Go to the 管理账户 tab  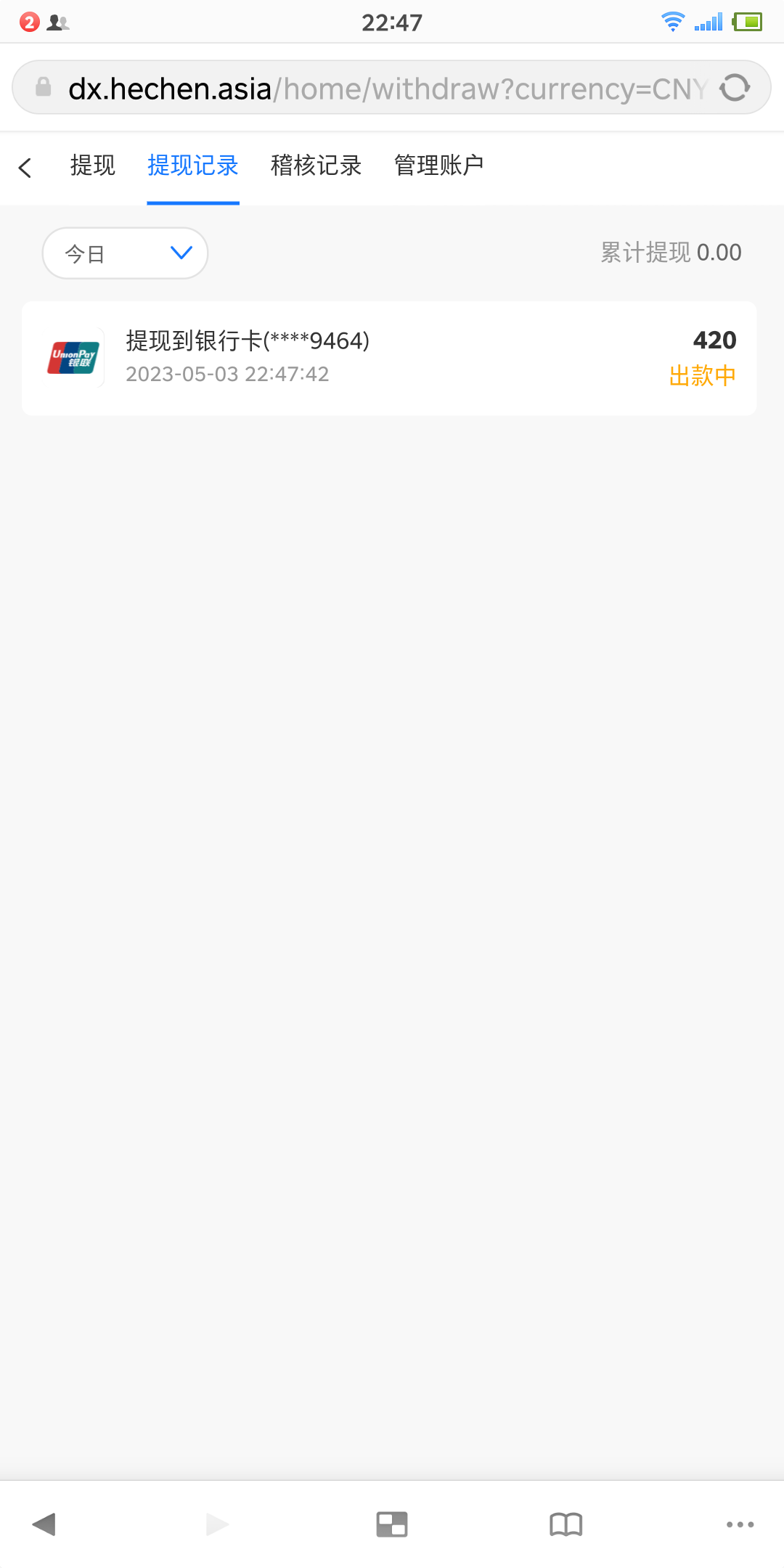click(x=438, y=166)
